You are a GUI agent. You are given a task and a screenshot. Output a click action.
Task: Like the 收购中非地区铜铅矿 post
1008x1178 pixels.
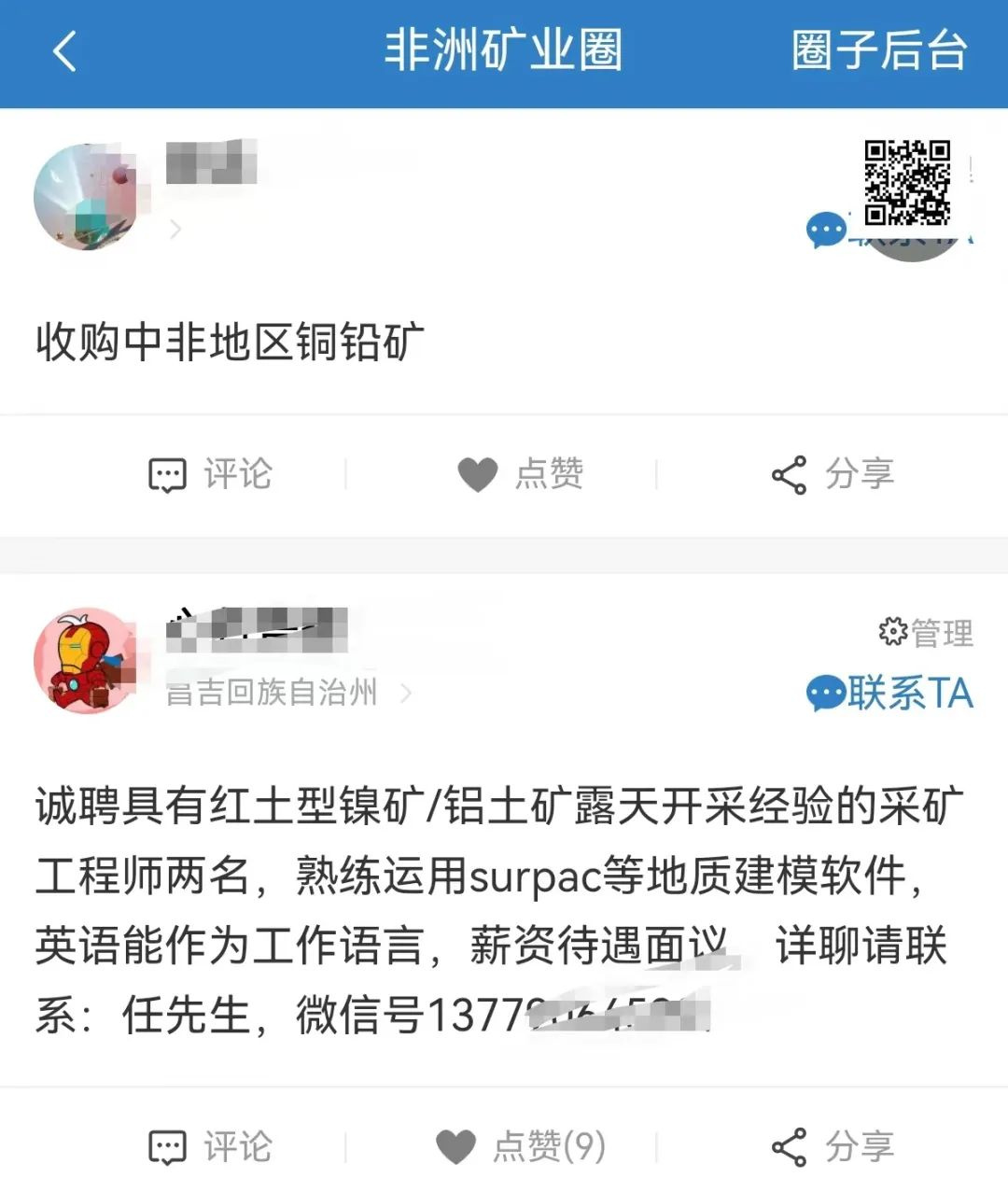[521, 474]
